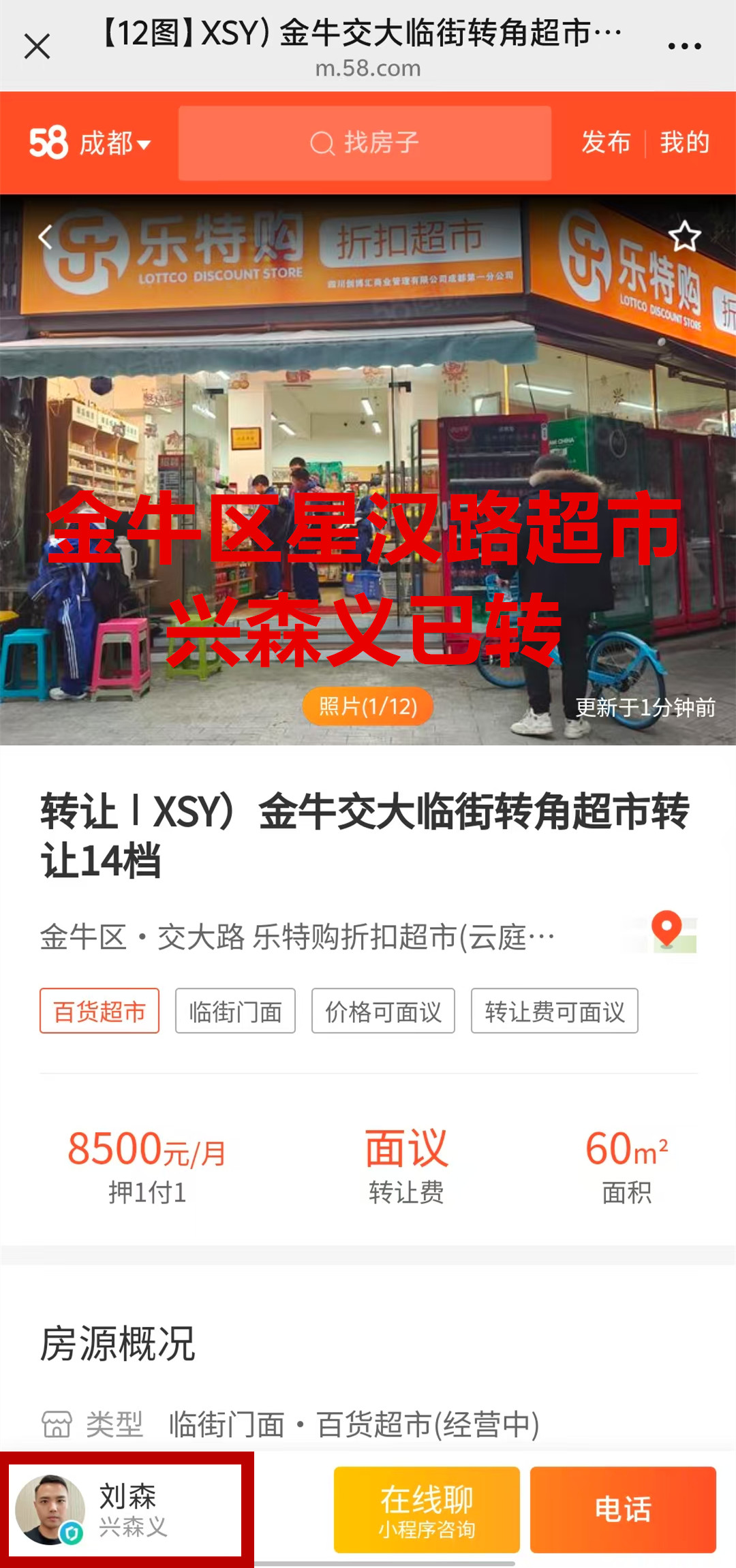Image resolution: width=736 pixels, height=1568 pixels.
Task: Open agent 刘森's profile
Action: 127,1510
